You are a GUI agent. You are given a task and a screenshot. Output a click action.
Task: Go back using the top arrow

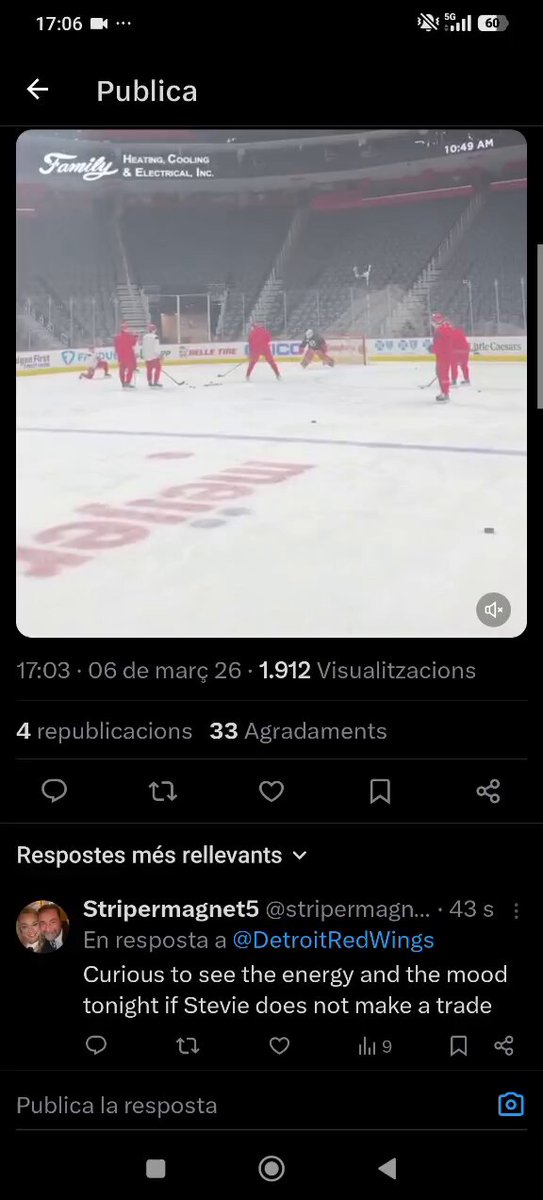tap(37, 90)
